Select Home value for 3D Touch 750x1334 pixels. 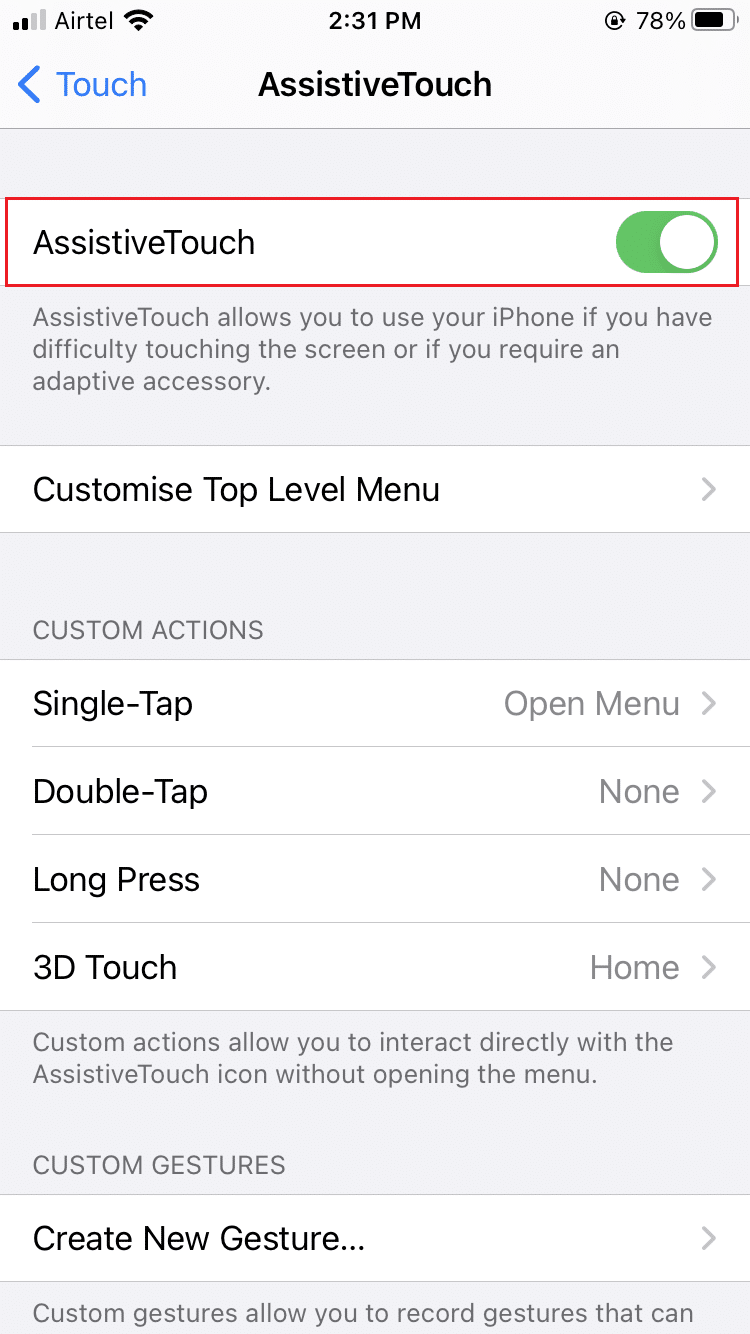pyautogui.click(x=634, y=967)
